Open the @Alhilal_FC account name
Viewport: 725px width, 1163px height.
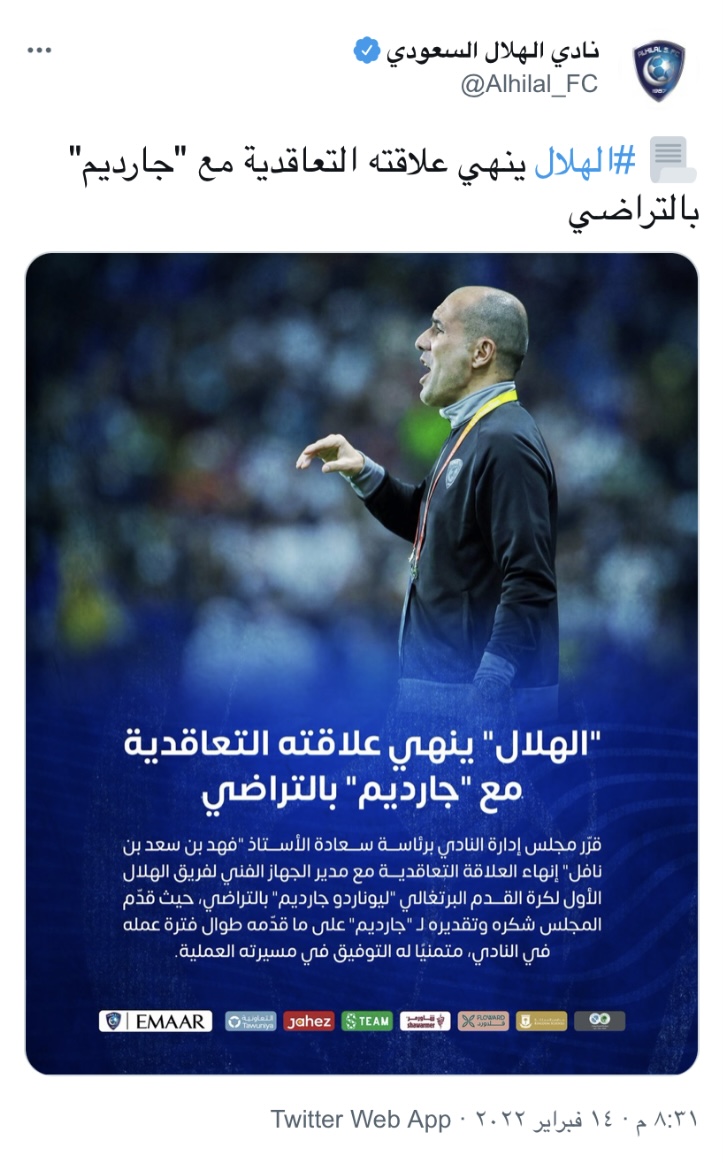(x=529, y=84)
